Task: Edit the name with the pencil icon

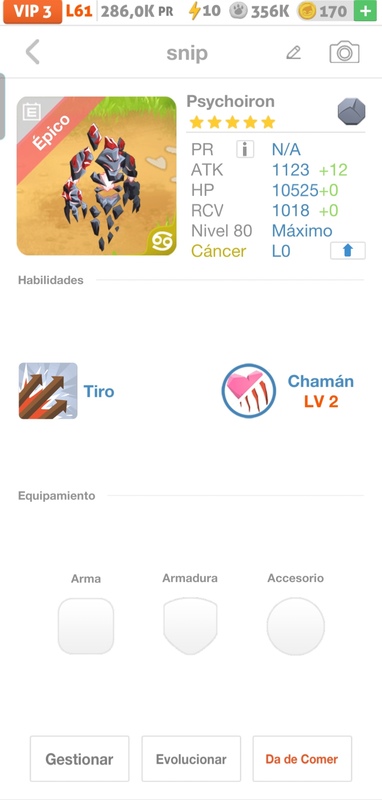Action: (x=293, y=53)
